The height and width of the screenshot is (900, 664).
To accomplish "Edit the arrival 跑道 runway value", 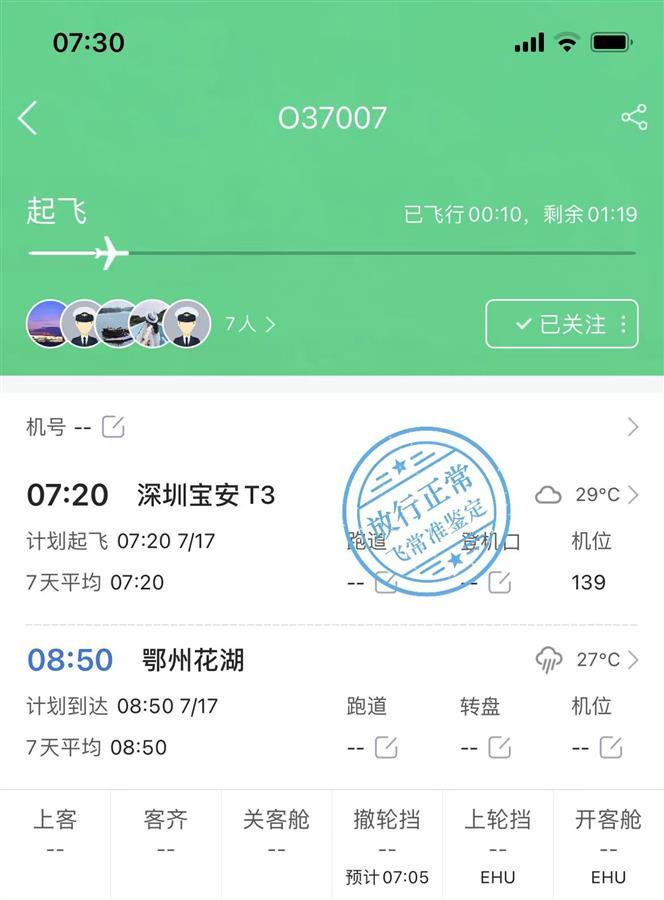I will (x=385, y=747).
